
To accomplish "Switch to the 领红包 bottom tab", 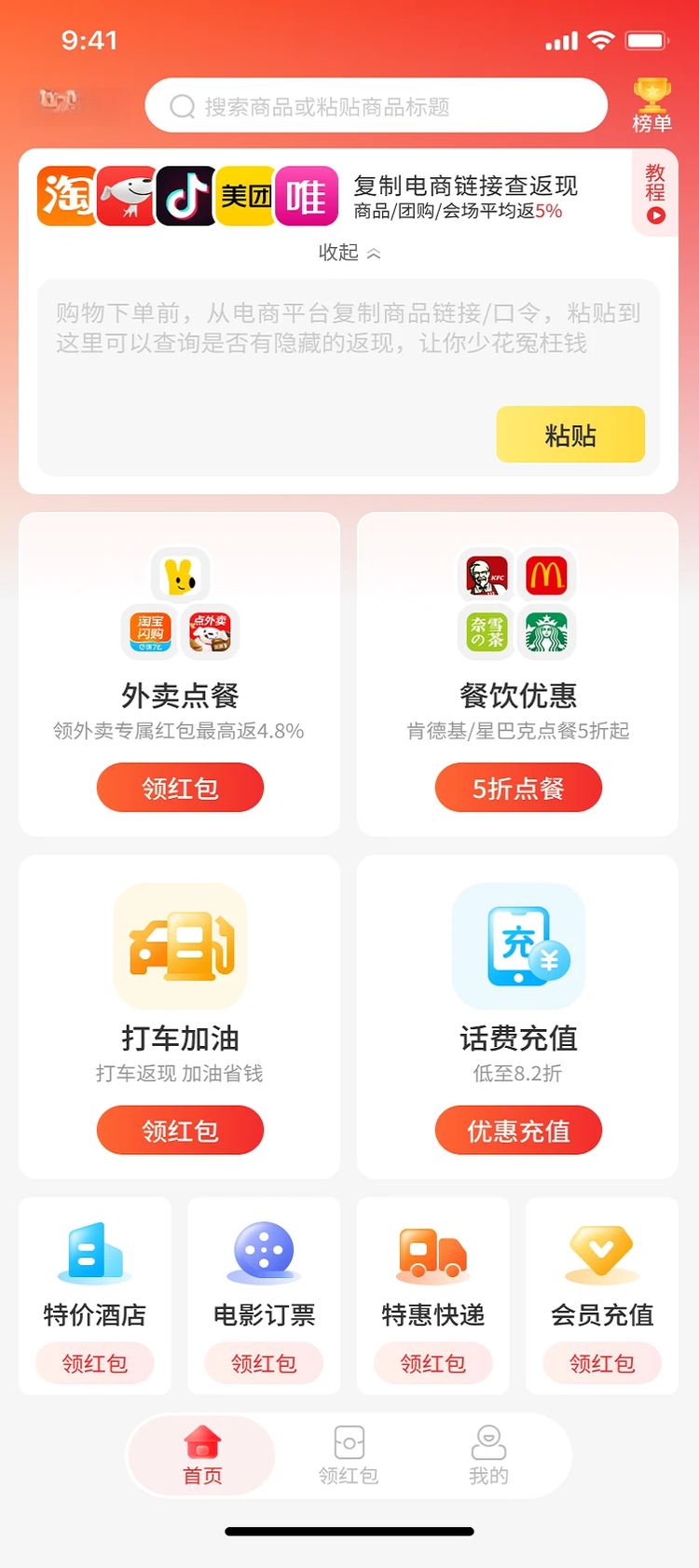I will point(349,1455).
